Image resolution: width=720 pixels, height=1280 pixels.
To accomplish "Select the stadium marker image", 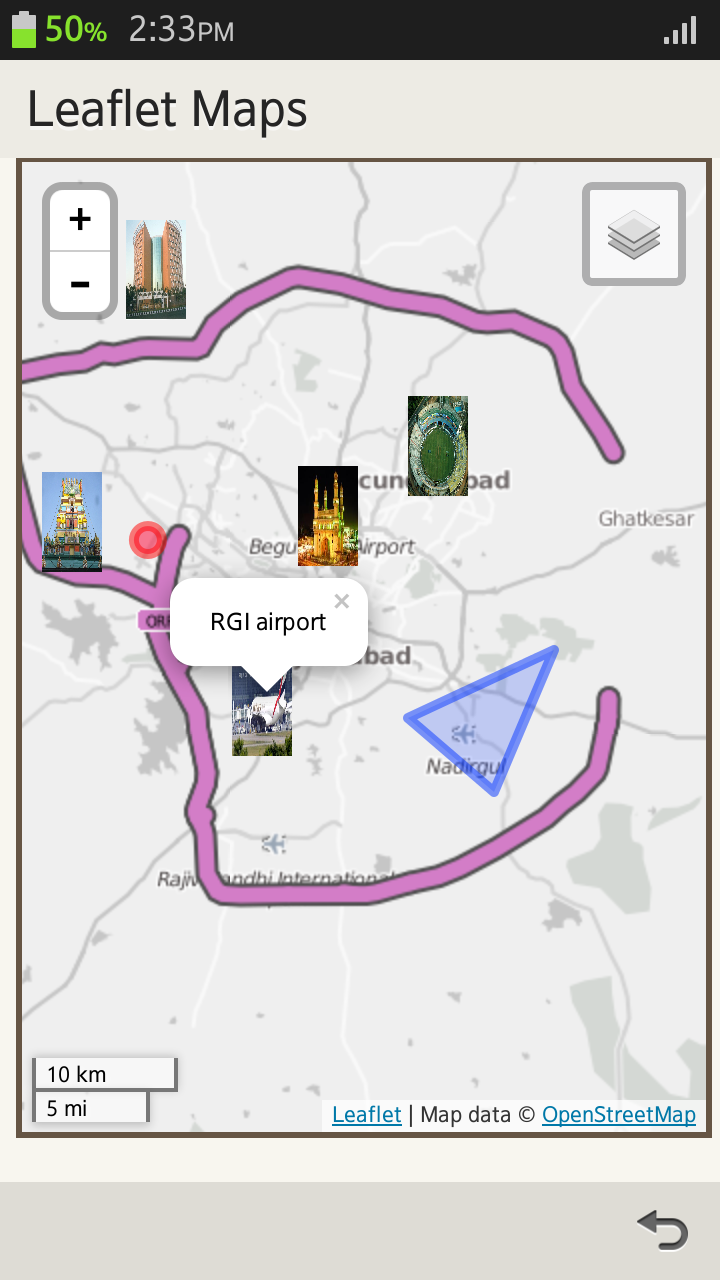I will pos(438,446).
